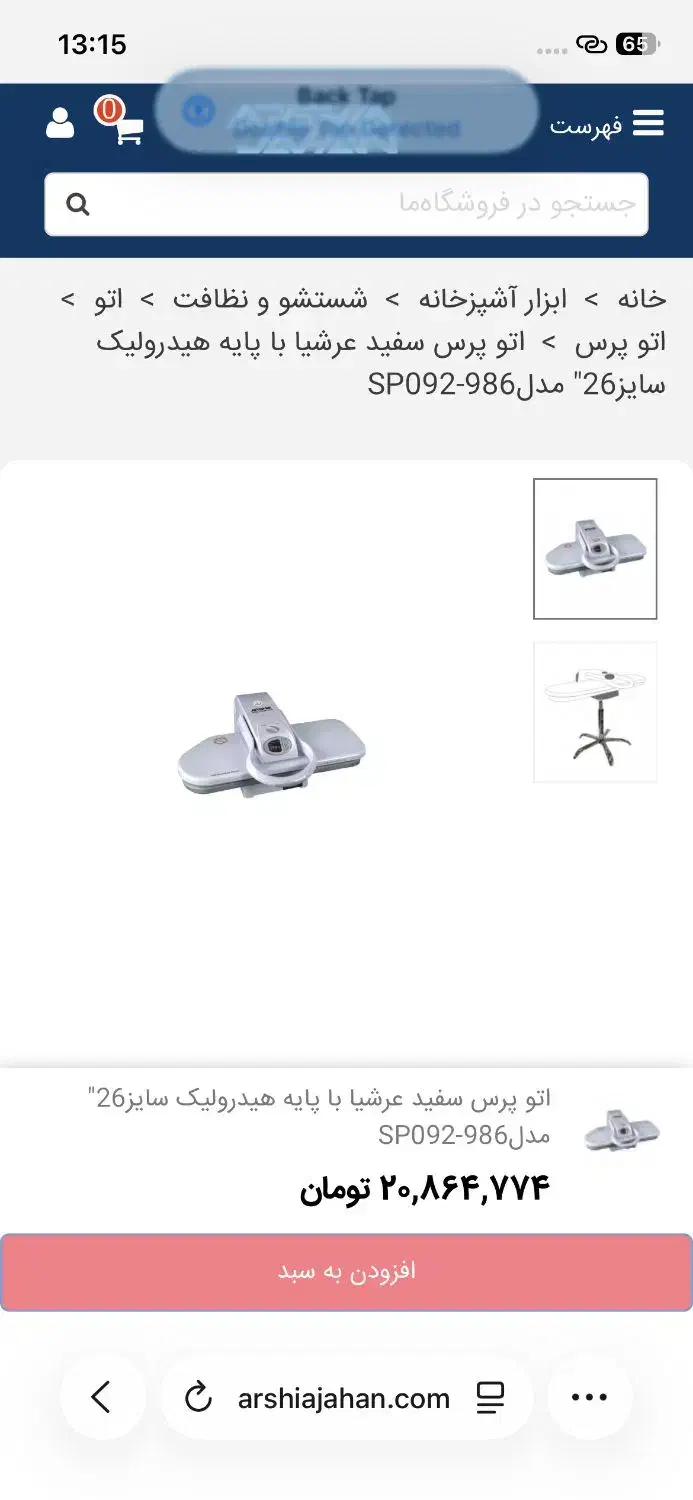Tap the arshiajahan.com address bar
693x1500 pixels.
[x=345, y=1397]
